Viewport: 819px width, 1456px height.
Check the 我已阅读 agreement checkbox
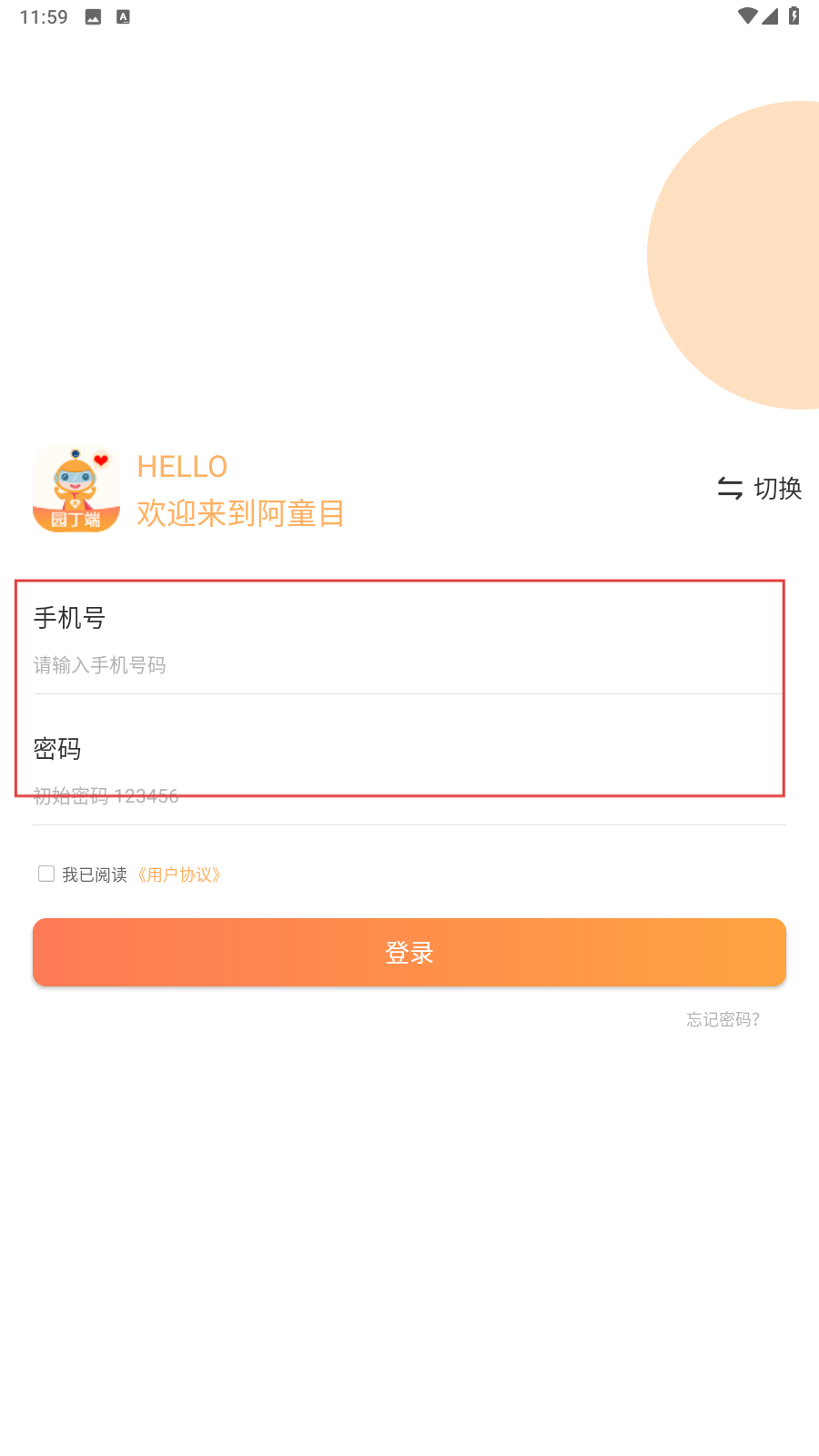tap(46, 874)
